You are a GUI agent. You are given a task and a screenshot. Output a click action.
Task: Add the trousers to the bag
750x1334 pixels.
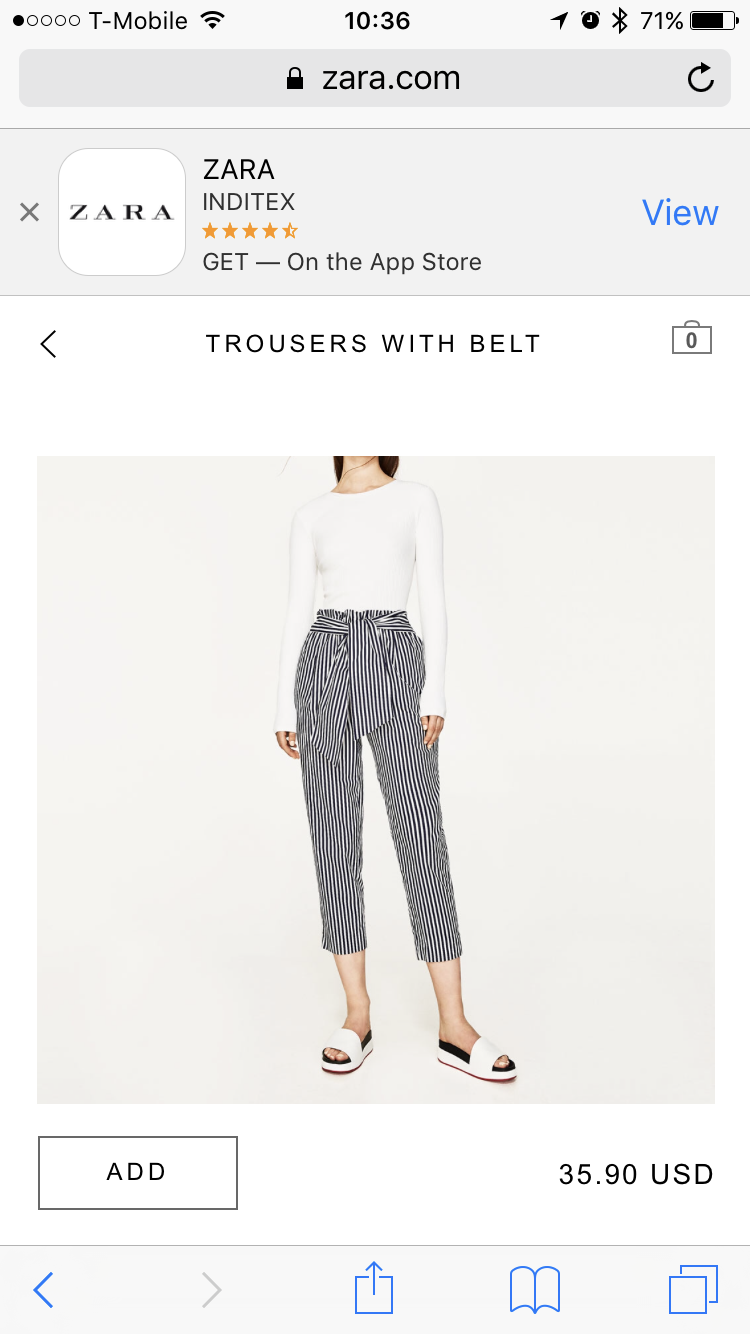138,1172
